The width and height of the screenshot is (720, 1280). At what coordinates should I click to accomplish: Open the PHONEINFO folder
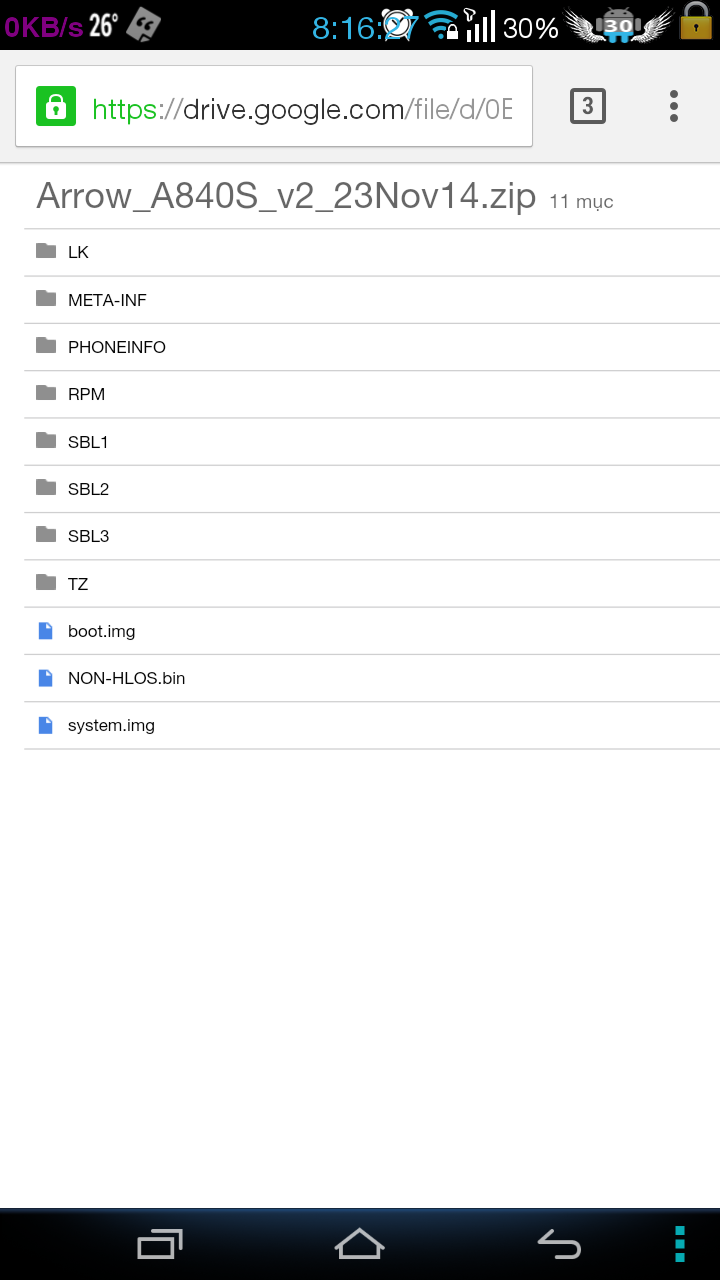pyautogui.click(x=372, y=347)
